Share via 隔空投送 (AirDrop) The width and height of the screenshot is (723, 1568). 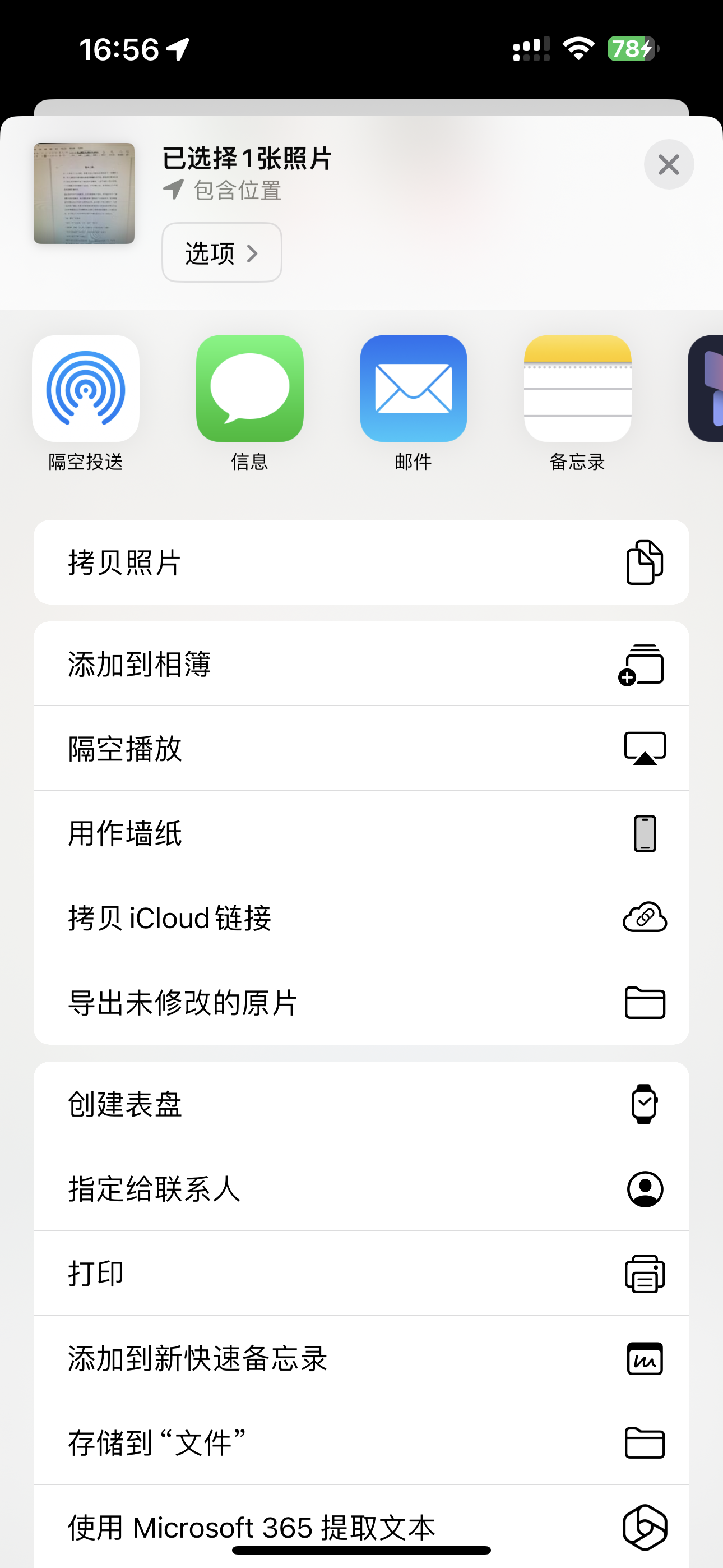click(86, 389)
